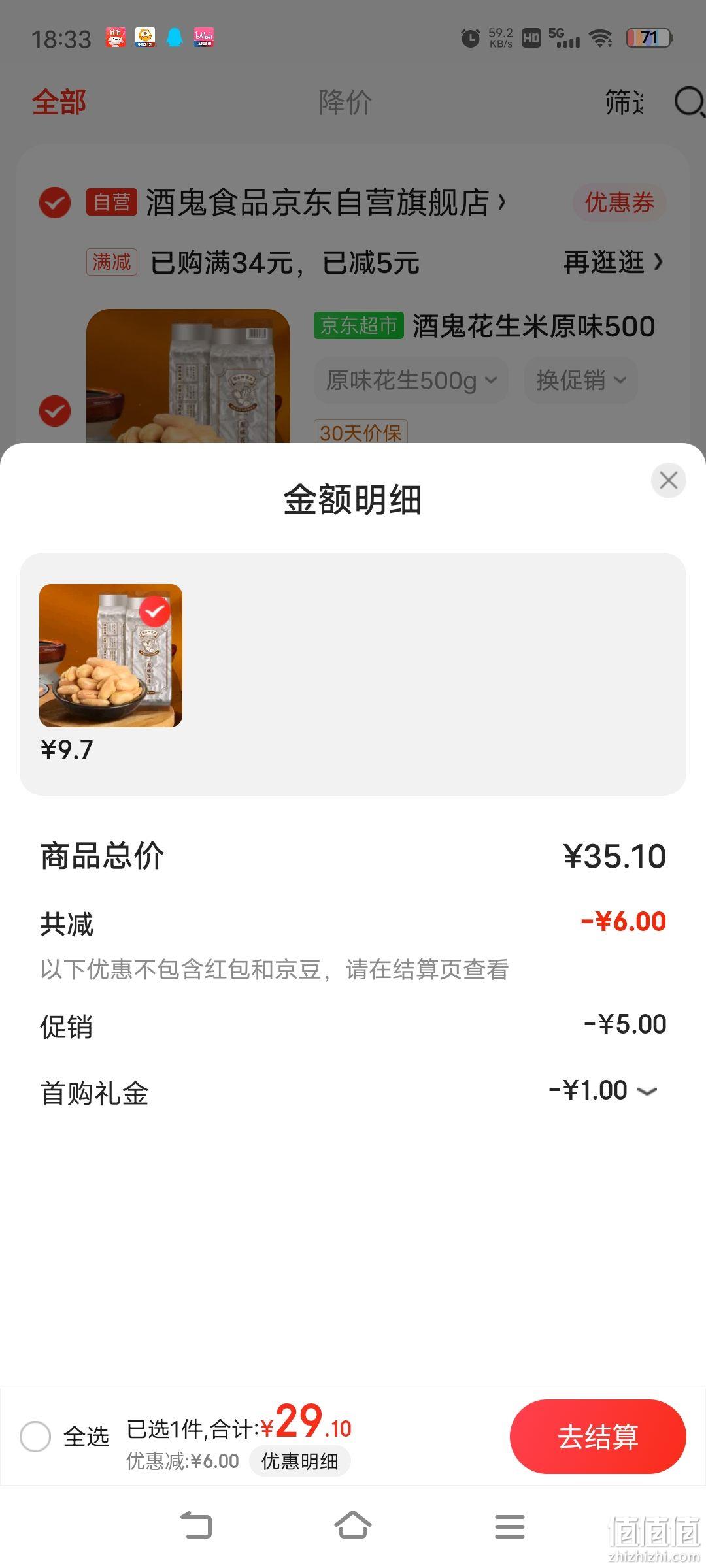Open 优惠明细 discount details

[x=300, y=1461]
